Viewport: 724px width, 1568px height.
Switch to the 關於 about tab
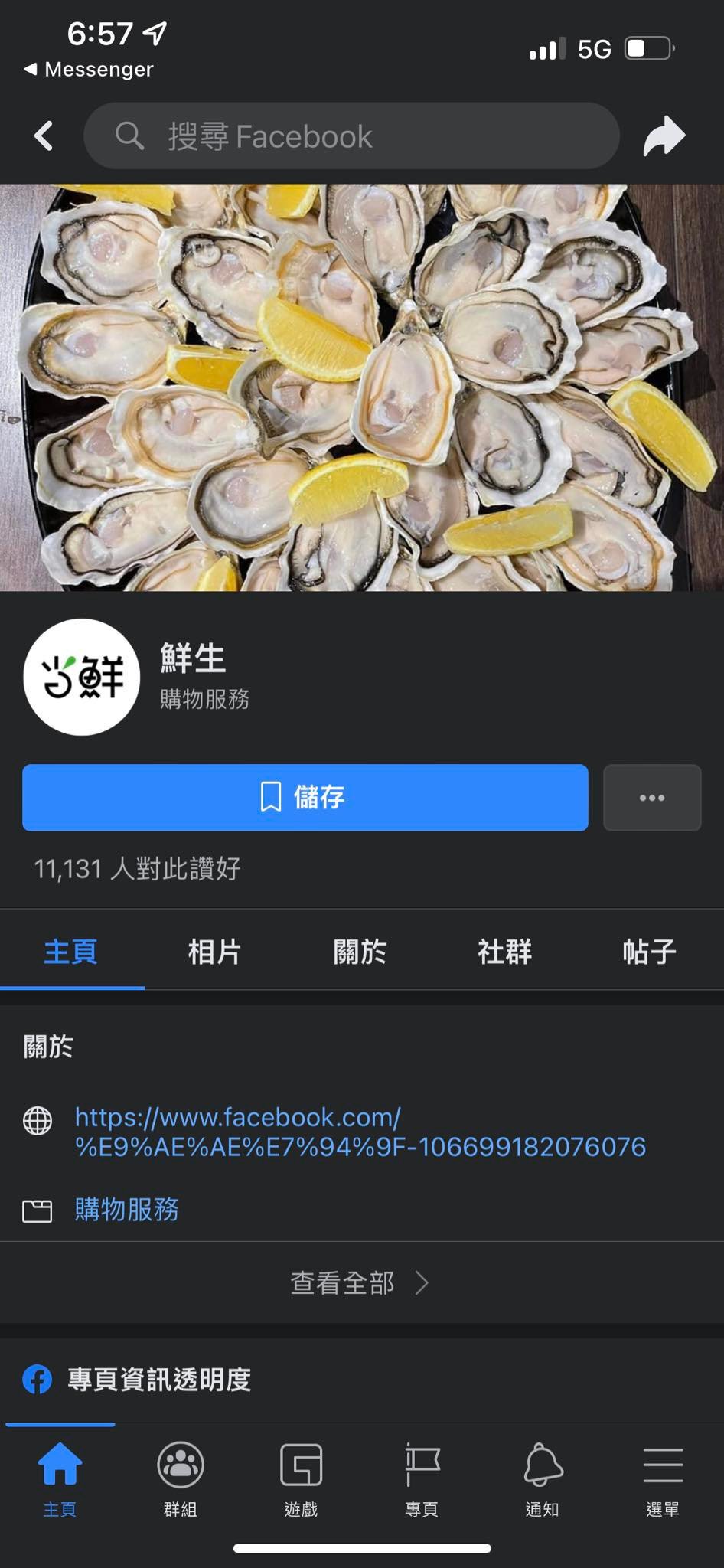360,952
